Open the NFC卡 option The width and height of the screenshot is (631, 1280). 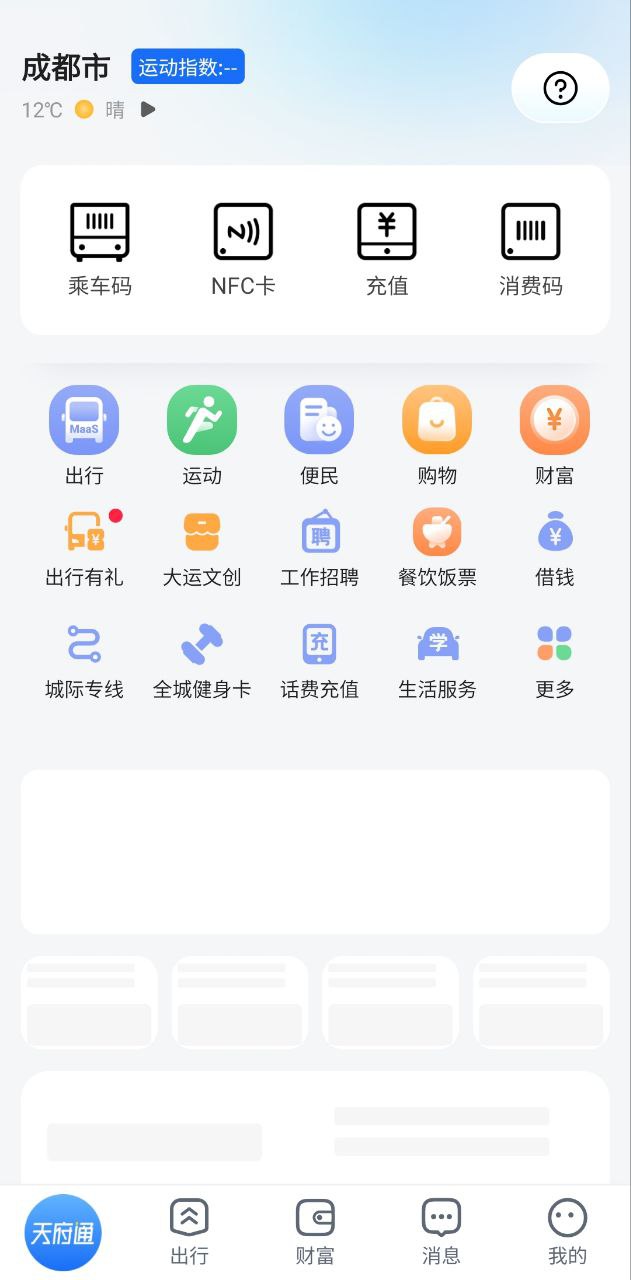coord(243,249)
